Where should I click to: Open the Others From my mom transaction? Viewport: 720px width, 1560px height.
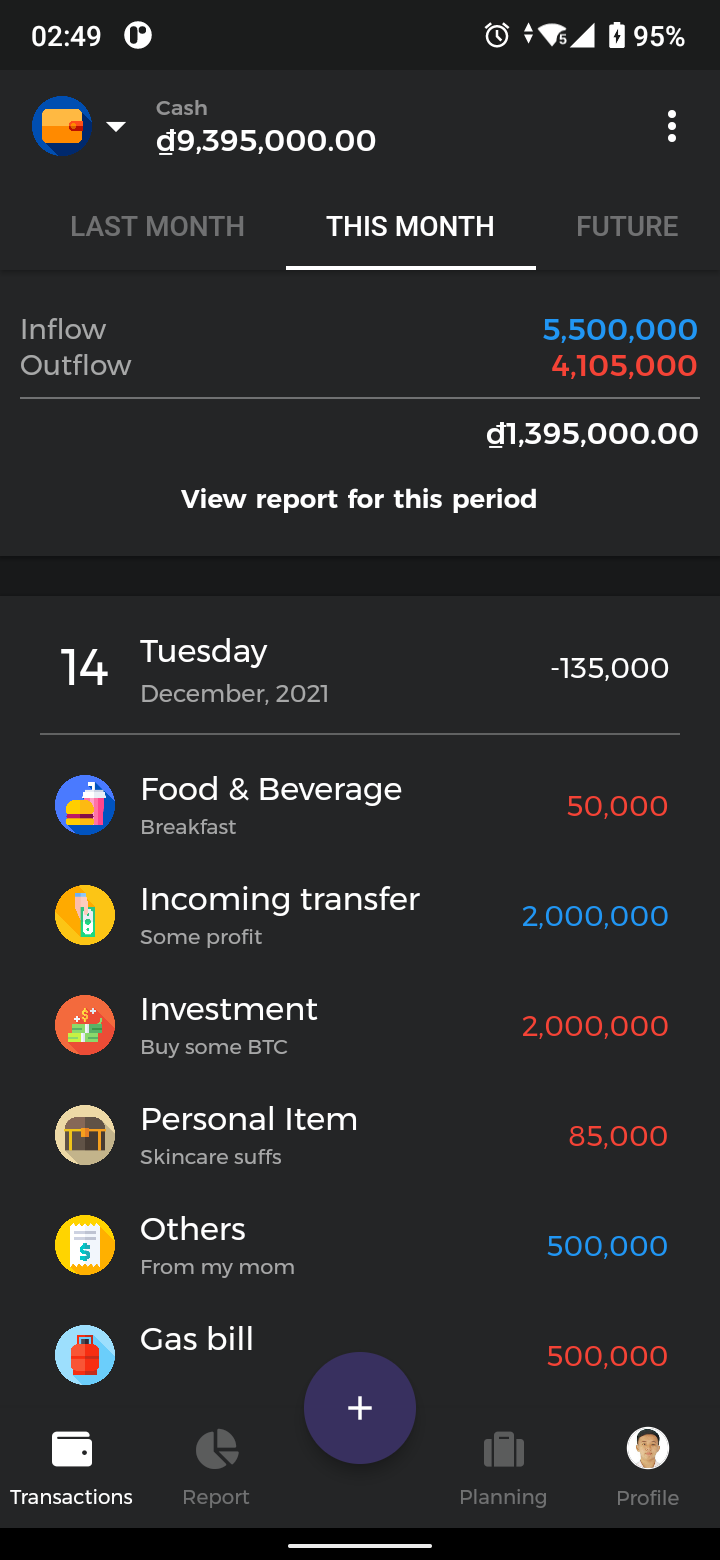point(360,1246)
